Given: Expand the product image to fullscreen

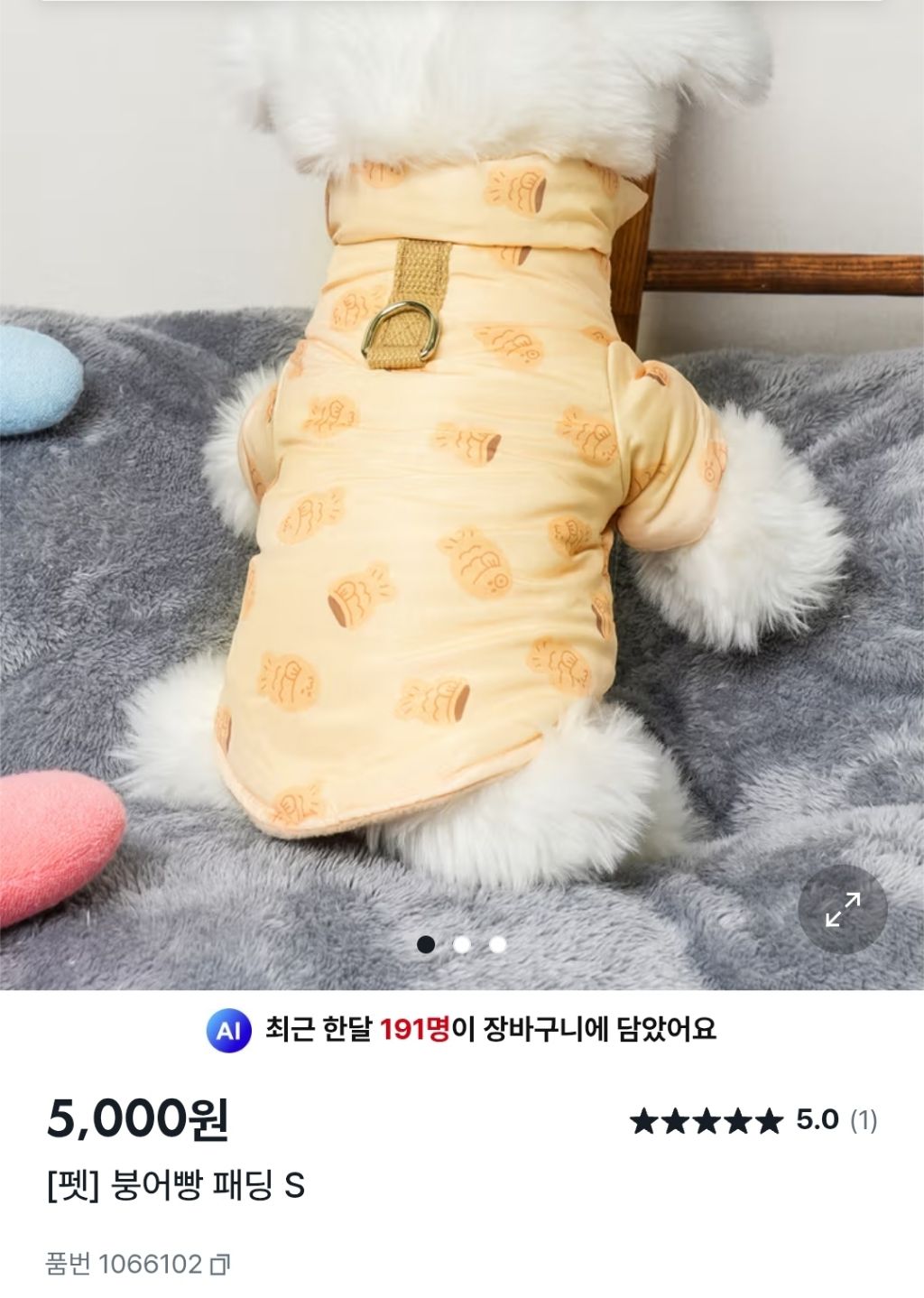Looking at the screenshot, I should click(x=843, y=909).
